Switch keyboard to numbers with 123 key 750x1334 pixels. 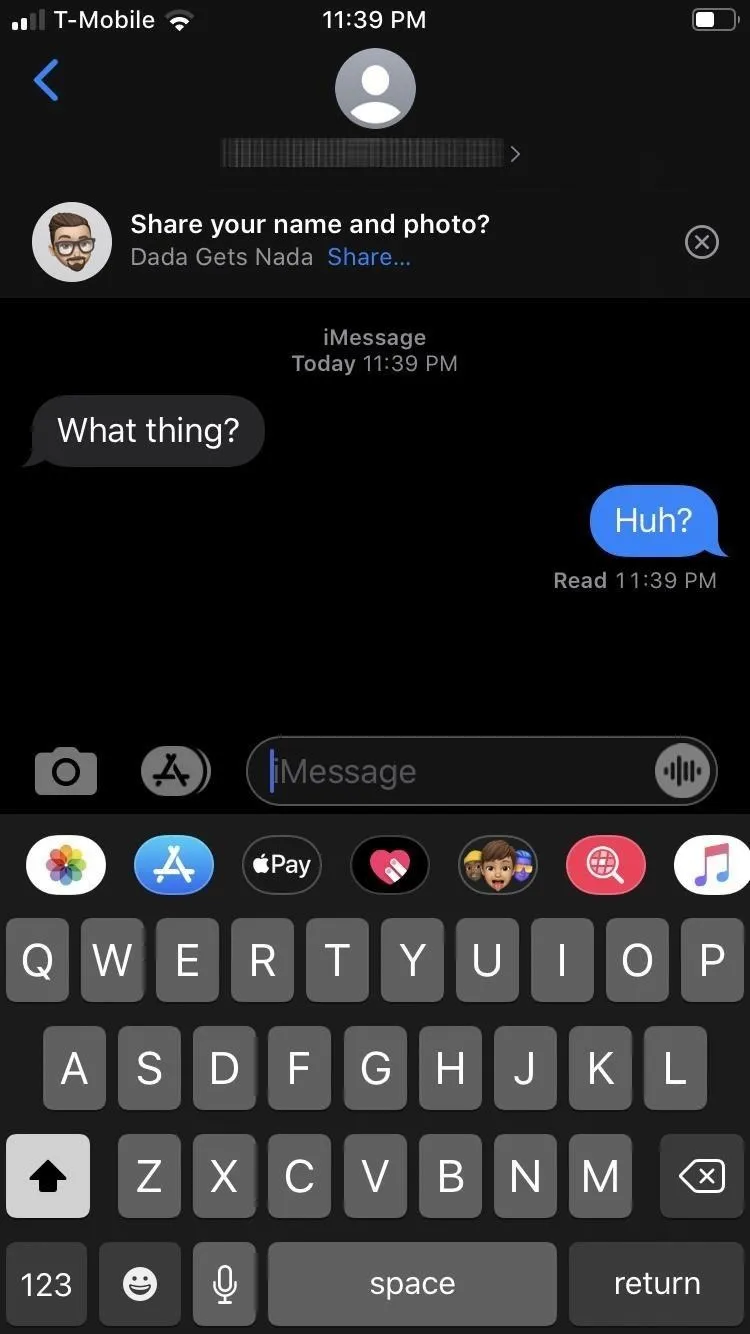tap(47, 1284)
